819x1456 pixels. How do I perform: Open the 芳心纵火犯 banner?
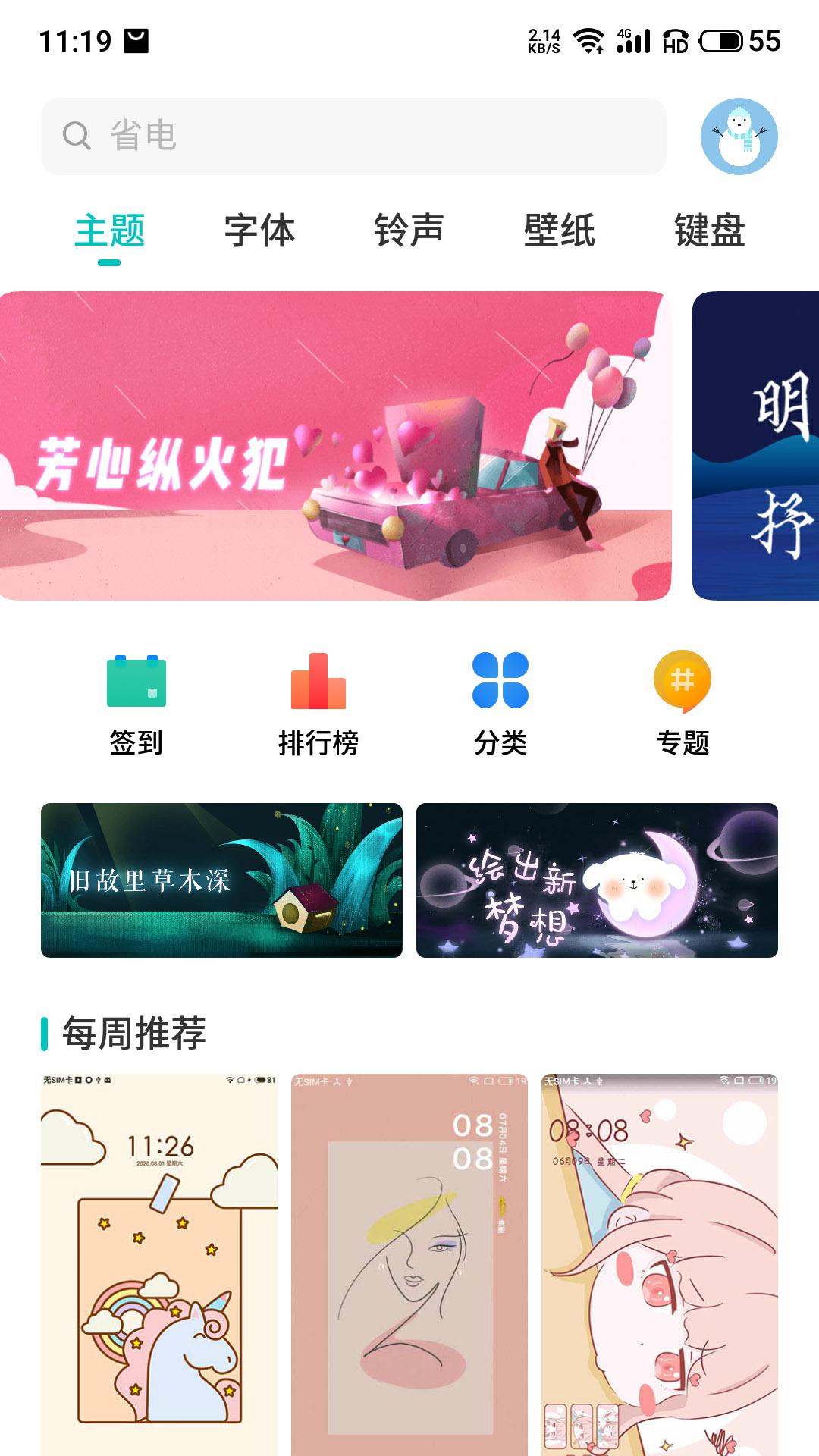pos(335,446)
